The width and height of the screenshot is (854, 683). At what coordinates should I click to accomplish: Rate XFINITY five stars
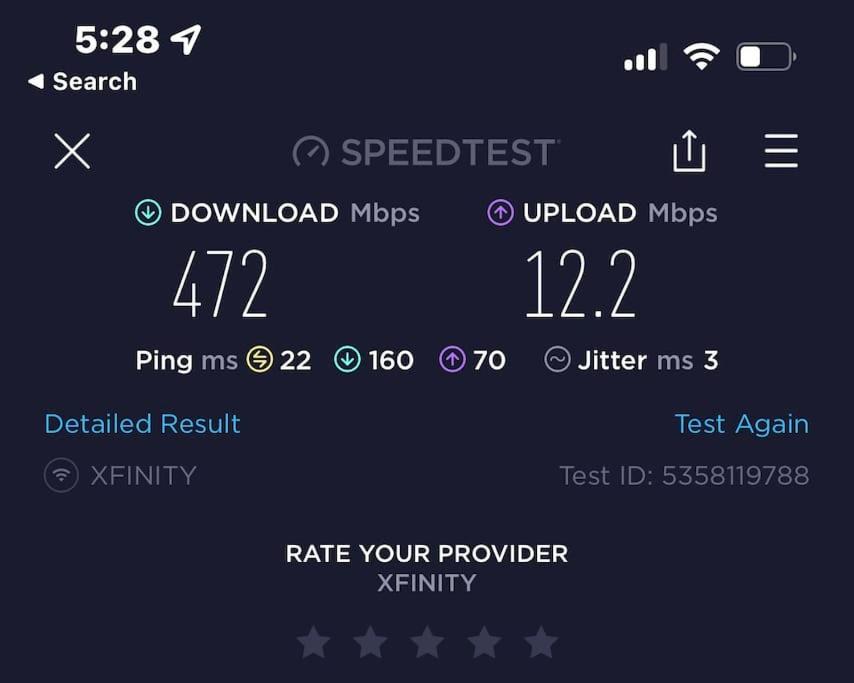click(541, 642)
